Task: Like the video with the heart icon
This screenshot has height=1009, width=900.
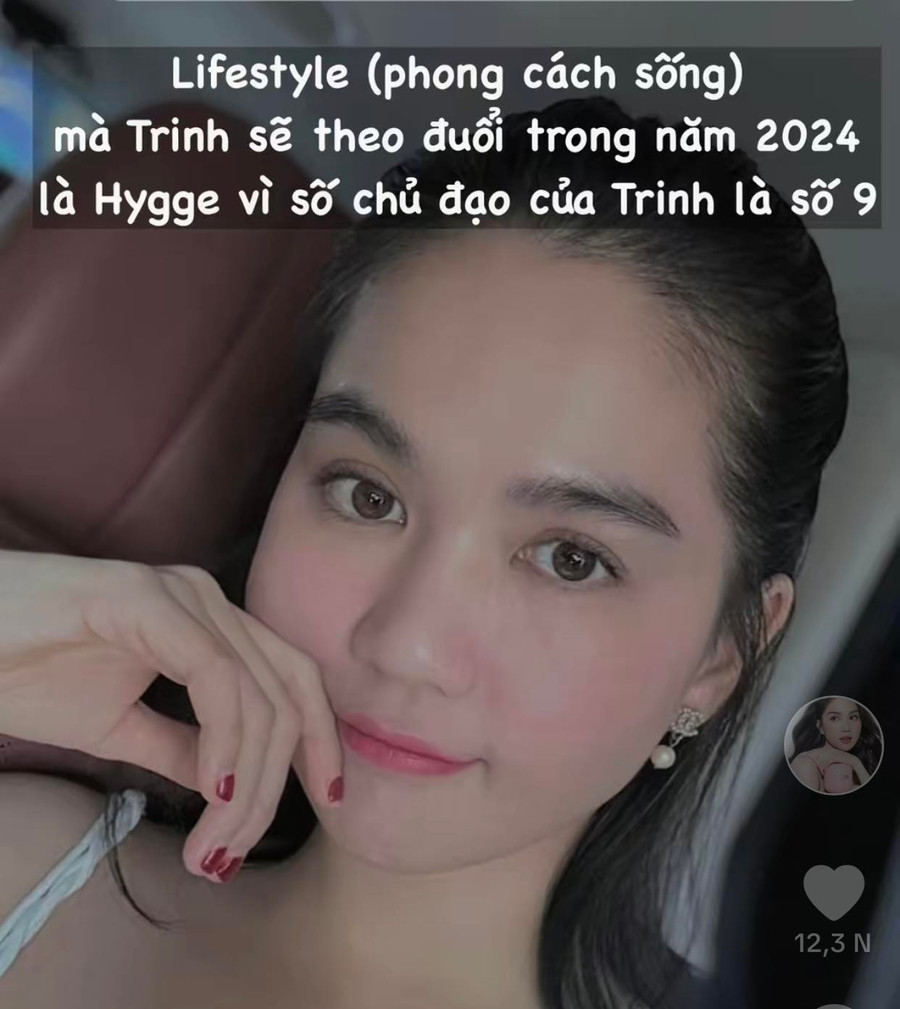Action: pos(833,891)
